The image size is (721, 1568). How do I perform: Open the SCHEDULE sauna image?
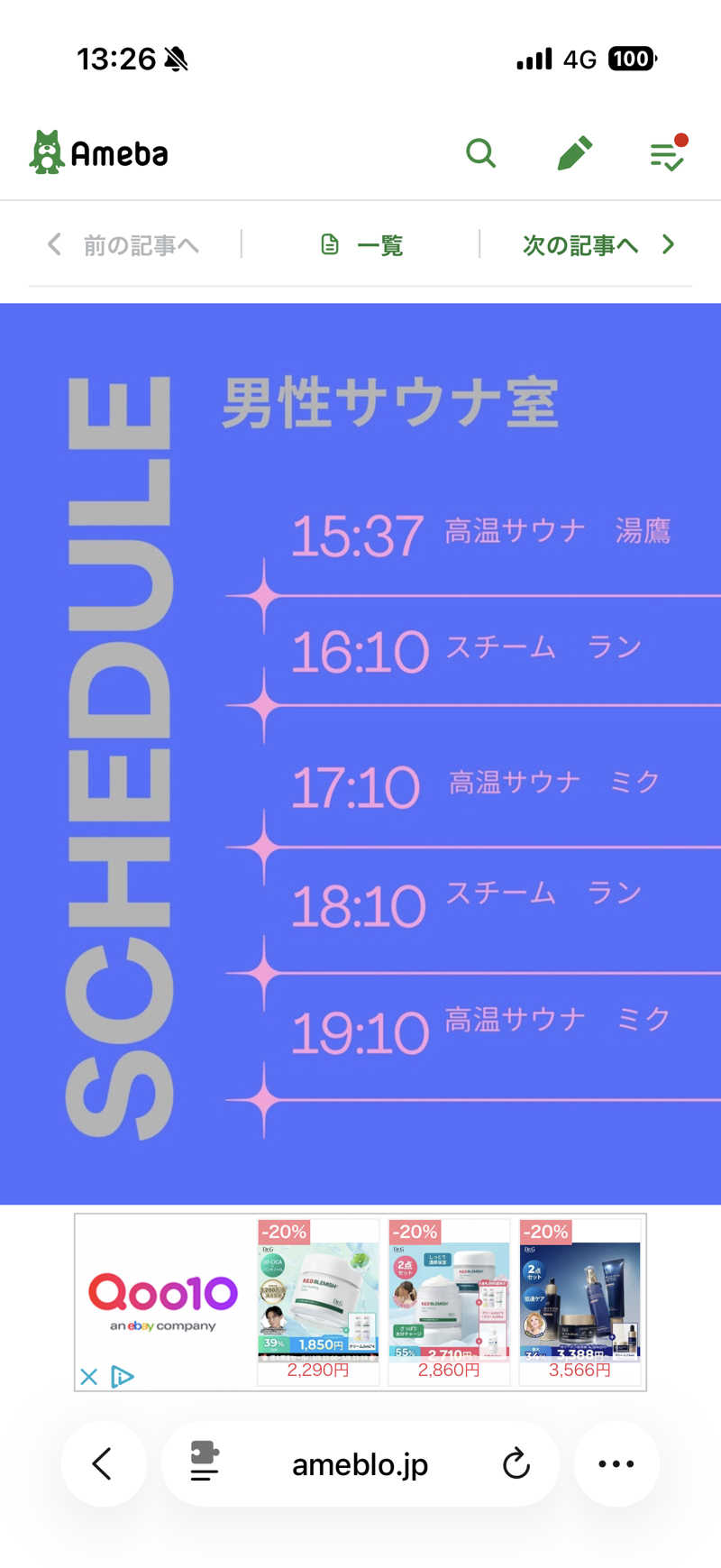point(360,754)
